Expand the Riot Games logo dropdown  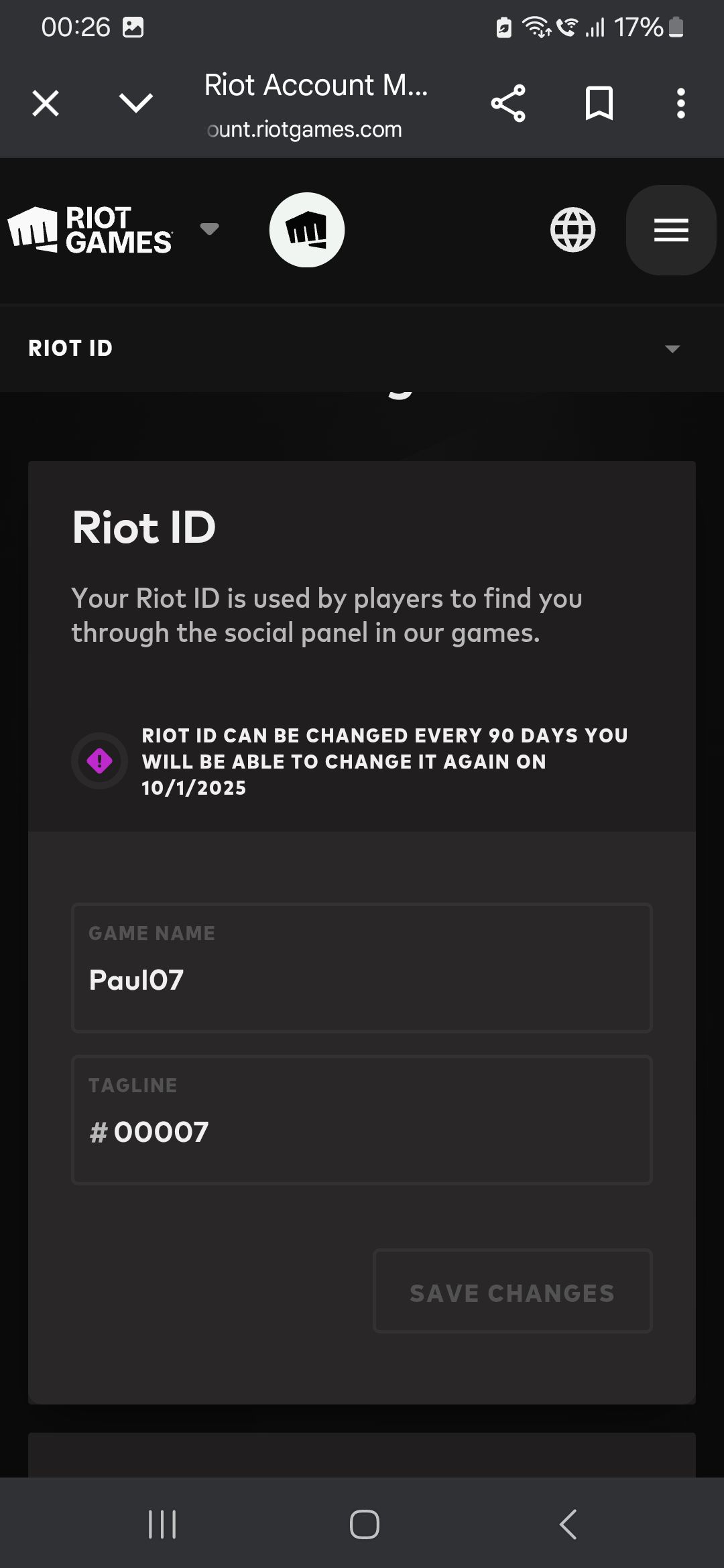209,229
